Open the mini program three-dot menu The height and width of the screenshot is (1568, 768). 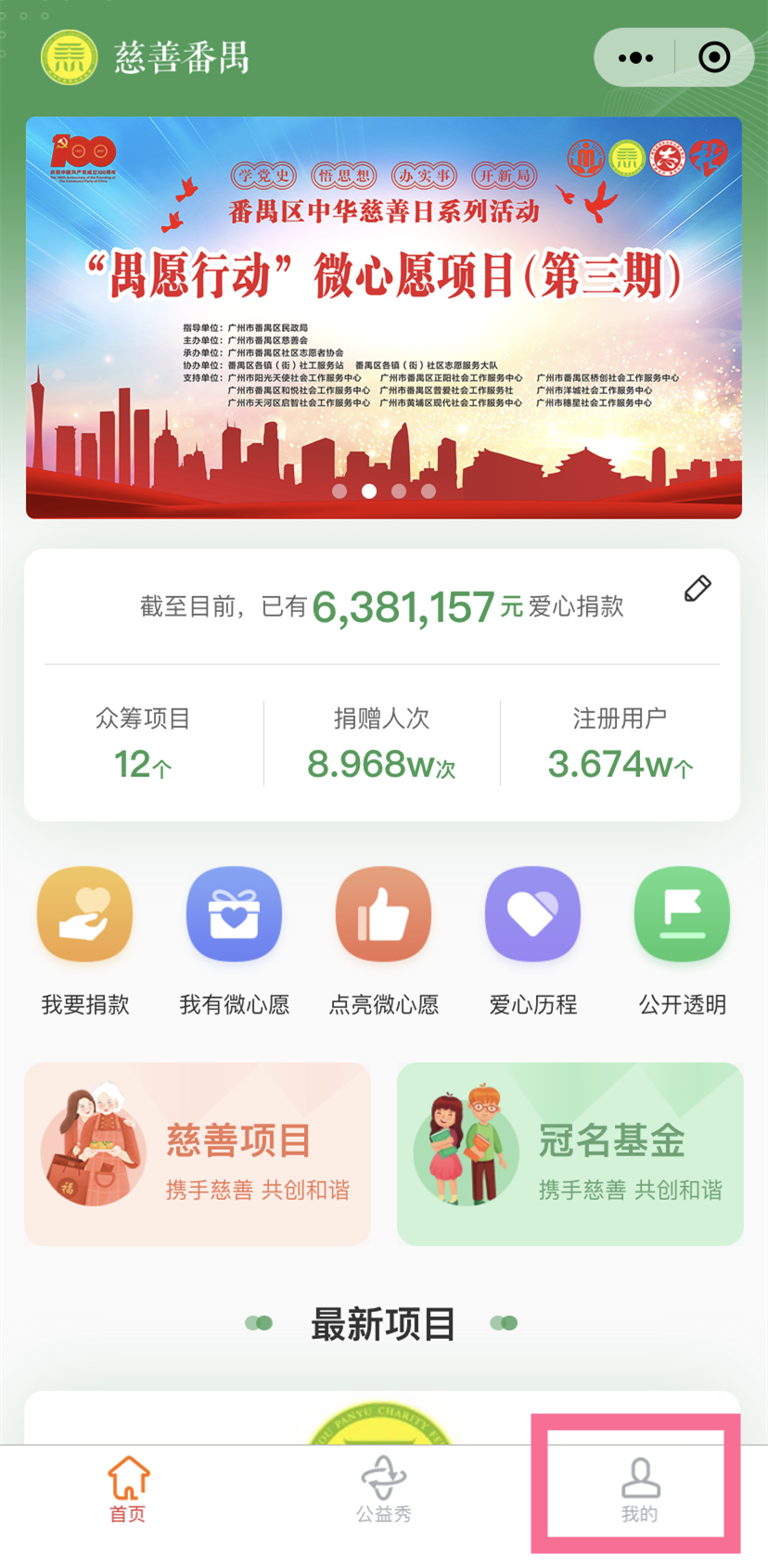[635, 57]
